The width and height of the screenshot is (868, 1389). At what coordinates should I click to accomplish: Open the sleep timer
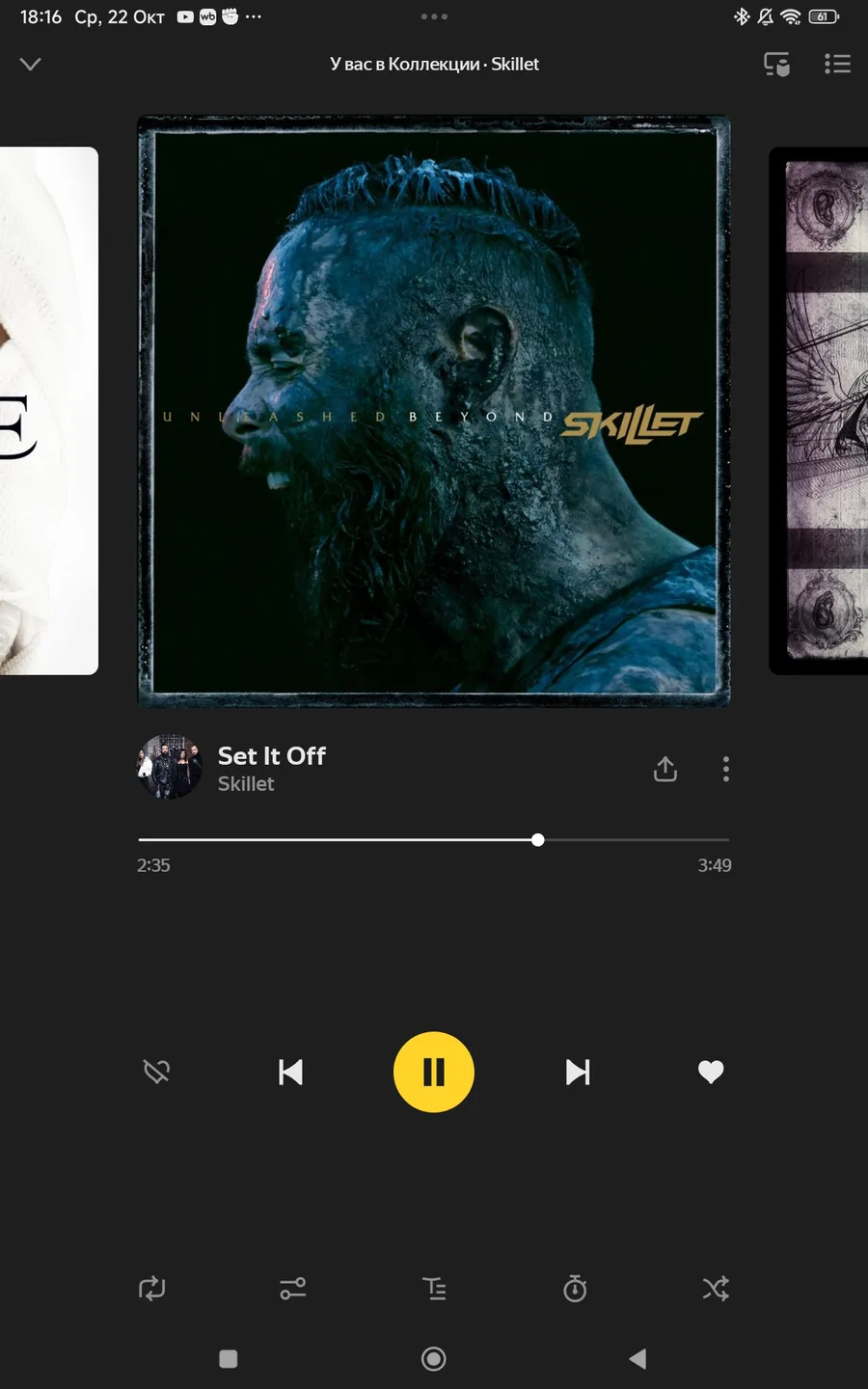point(575,1288)
